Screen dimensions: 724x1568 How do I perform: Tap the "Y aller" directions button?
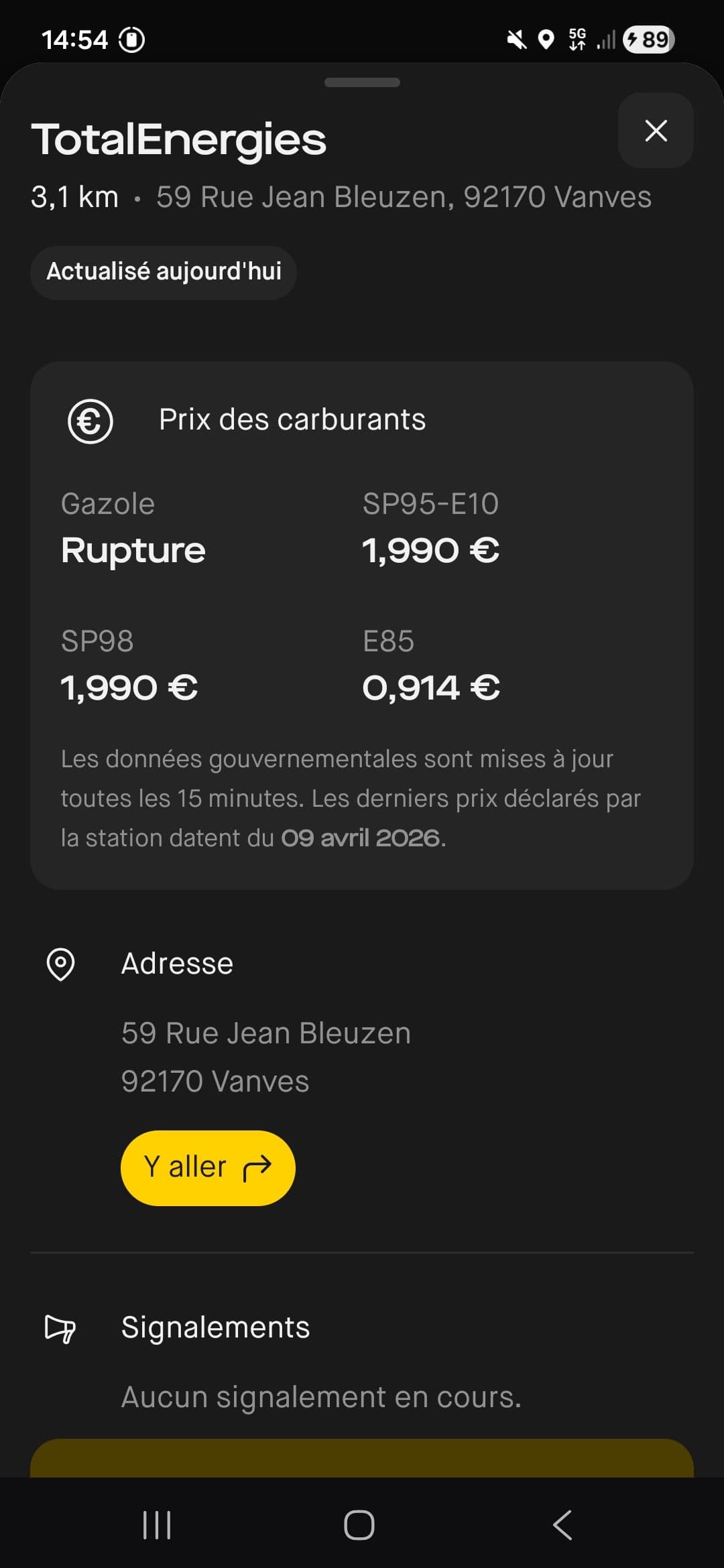208,1168
